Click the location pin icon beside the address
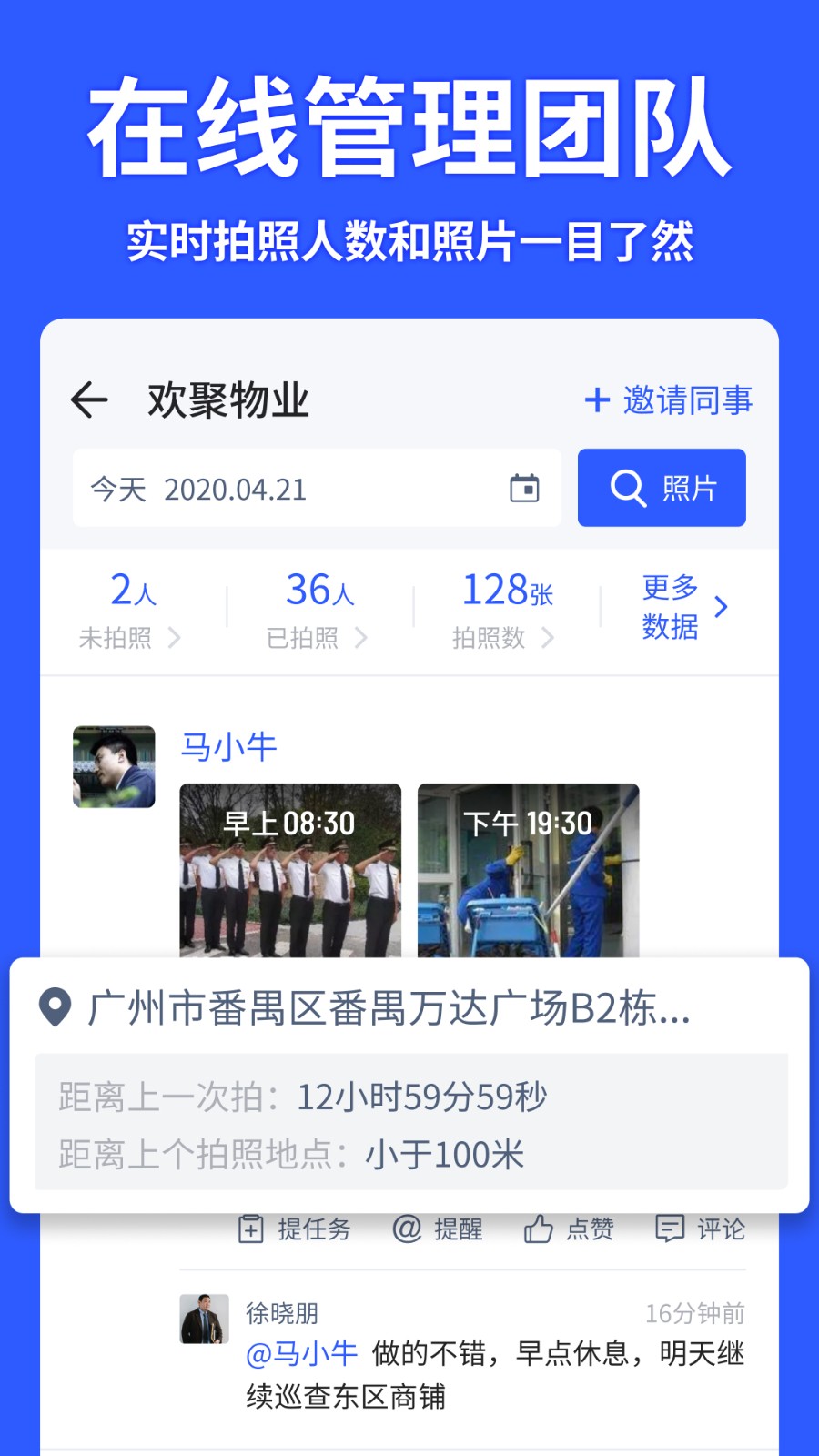Image resolution: width=819 pixels, height=1456 pixels. (55, 1008)
